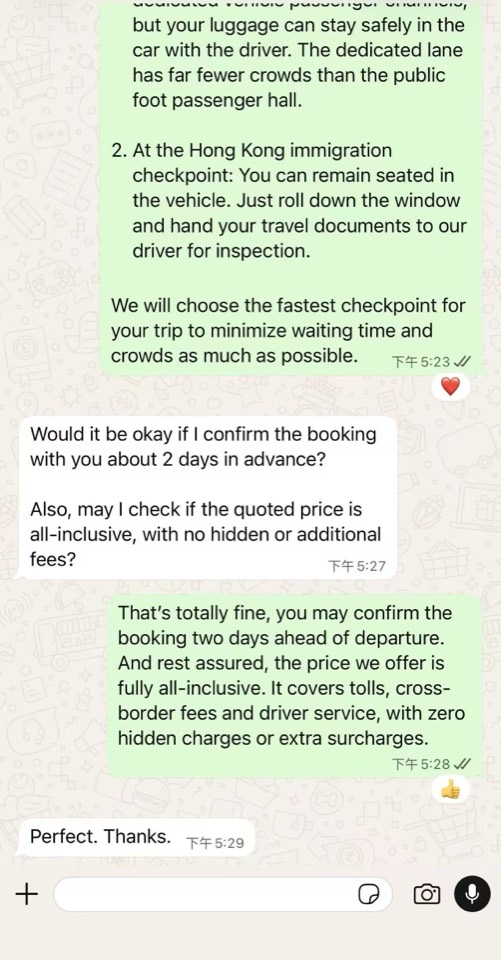Open the camera to take a photo

tap(427, 894)
